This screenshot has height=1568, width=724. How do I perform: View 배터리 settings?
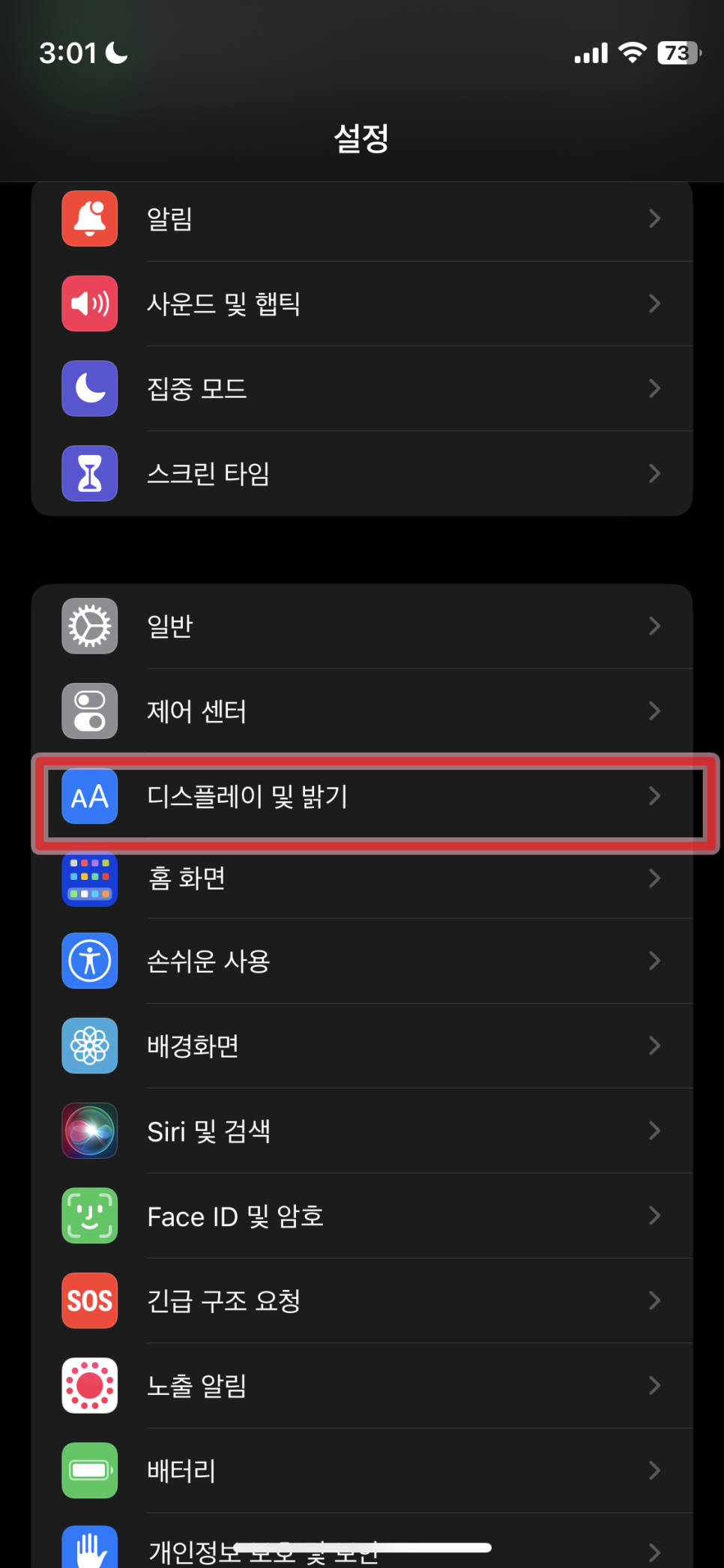tap(361, 1471)
